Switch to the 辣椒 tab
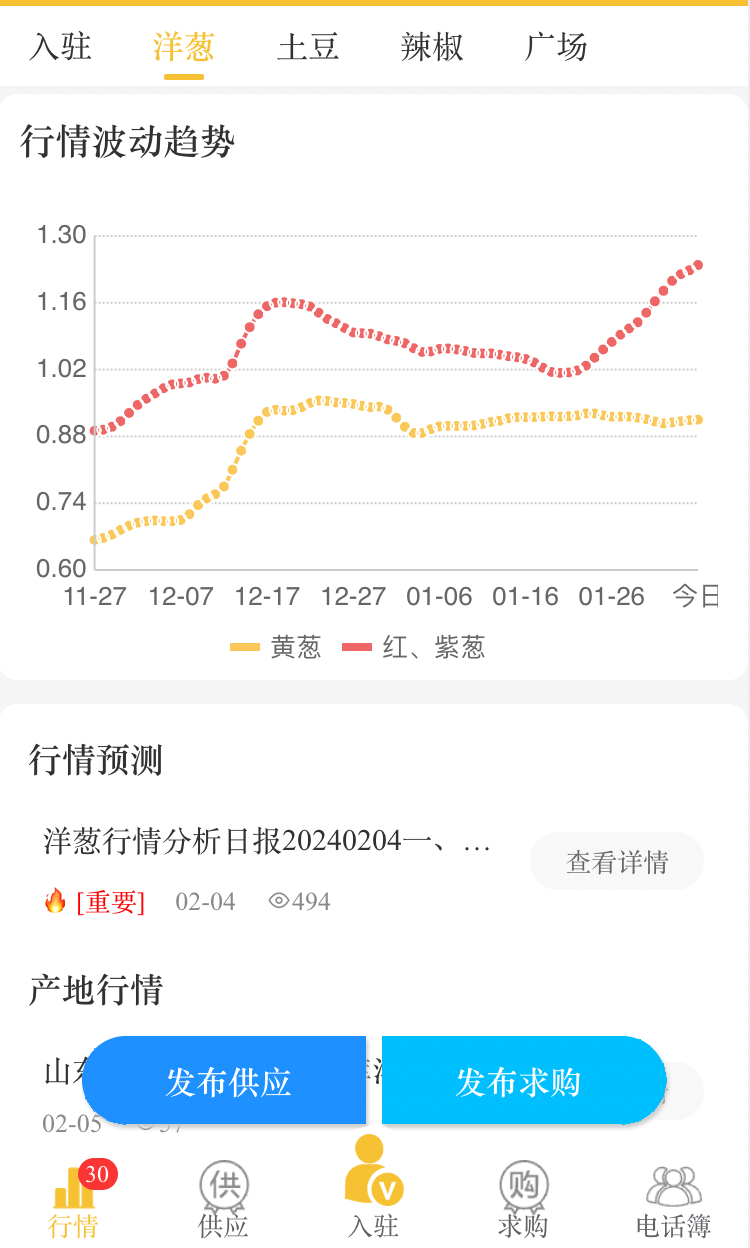Screen dimensions: 750x1248 click(430, 47)
